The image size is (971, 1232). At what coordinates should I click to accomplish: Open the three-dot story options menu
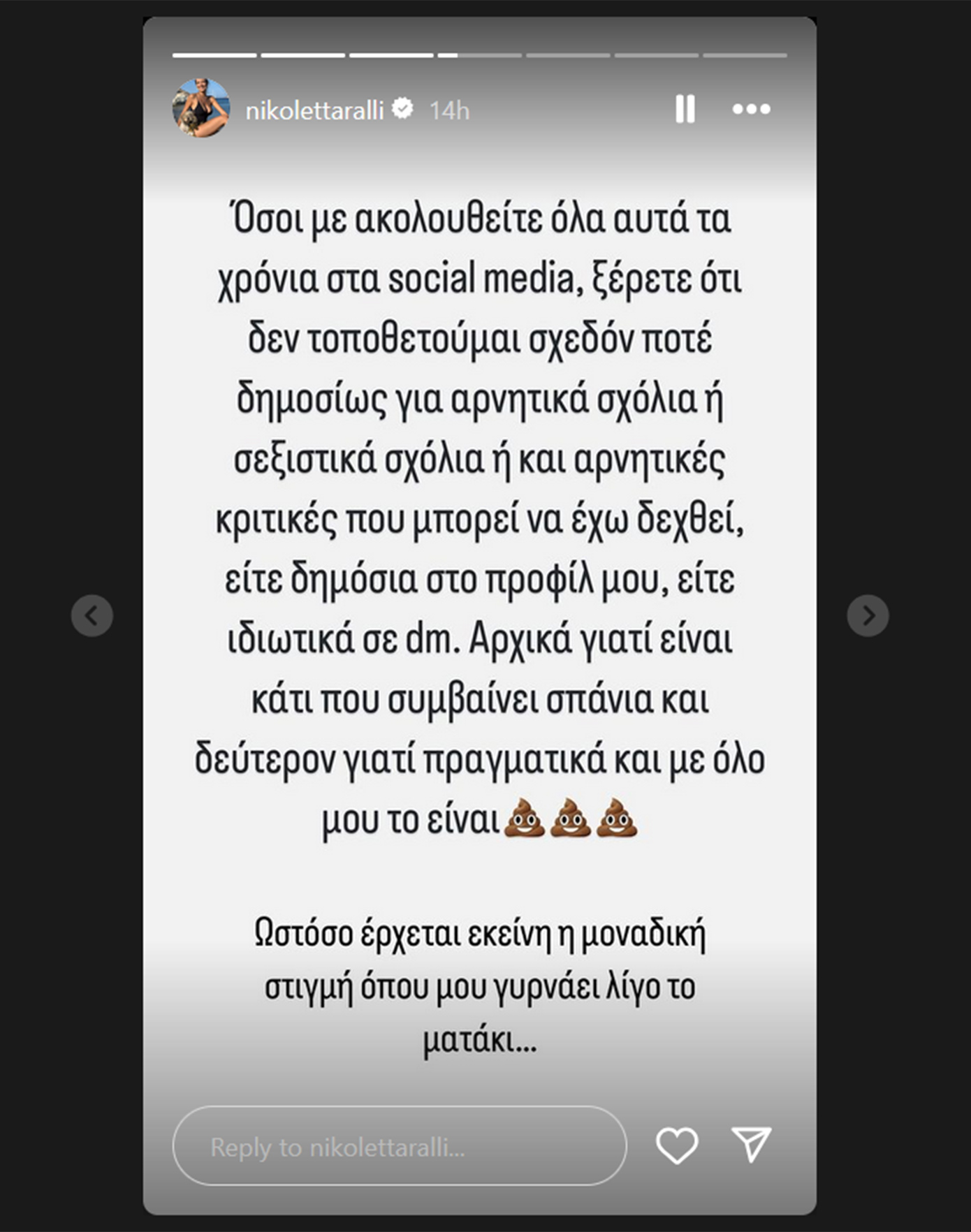[751, 109]
